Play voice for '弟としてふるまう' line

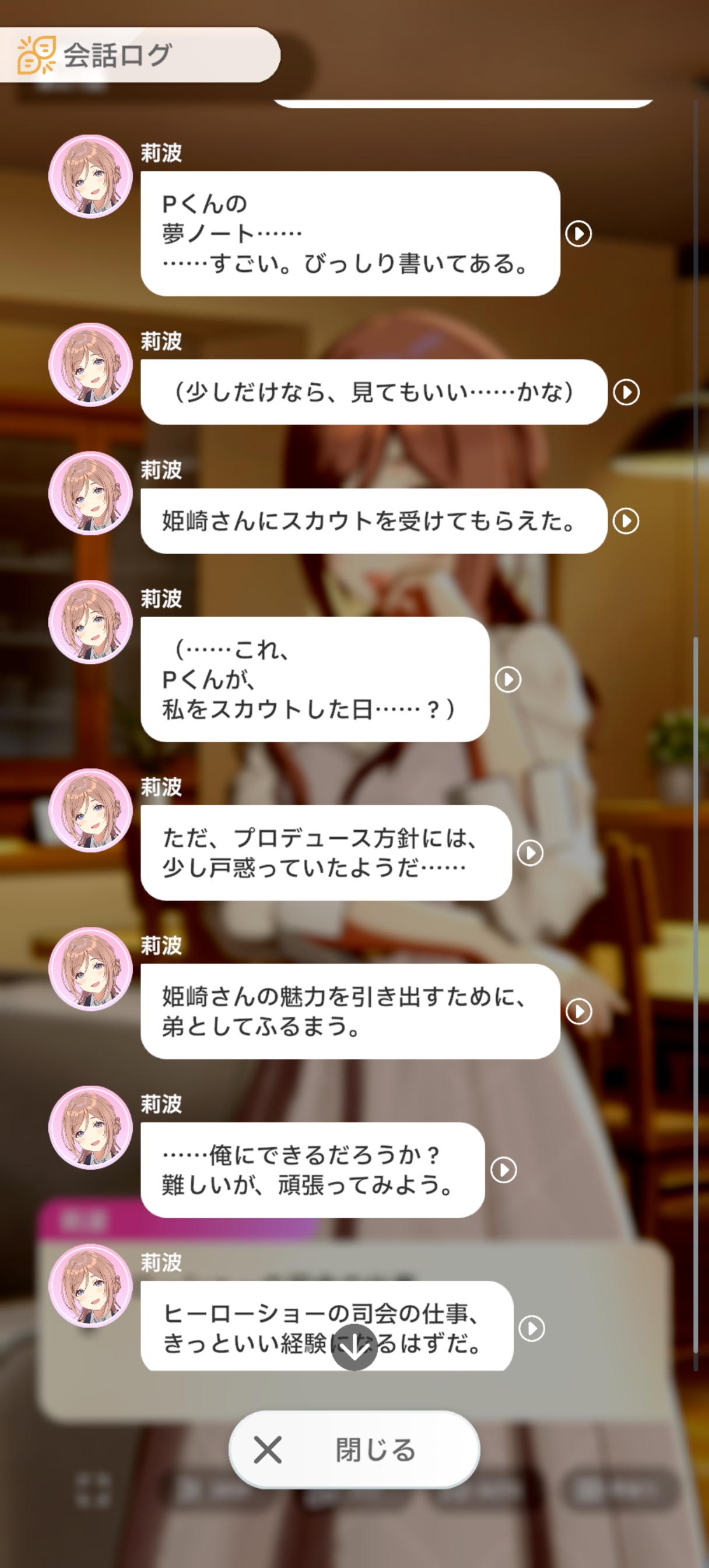click(578, 1011)
